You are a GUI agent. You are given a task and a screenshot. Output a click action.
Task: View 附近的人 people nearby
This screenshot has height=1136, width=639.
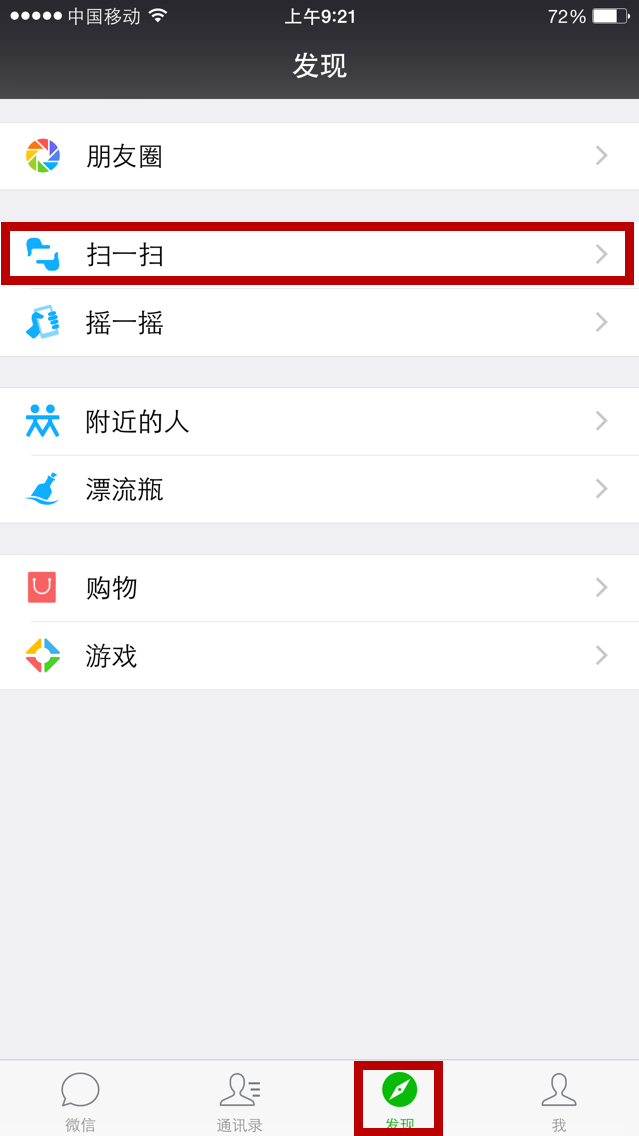(320, 421)
